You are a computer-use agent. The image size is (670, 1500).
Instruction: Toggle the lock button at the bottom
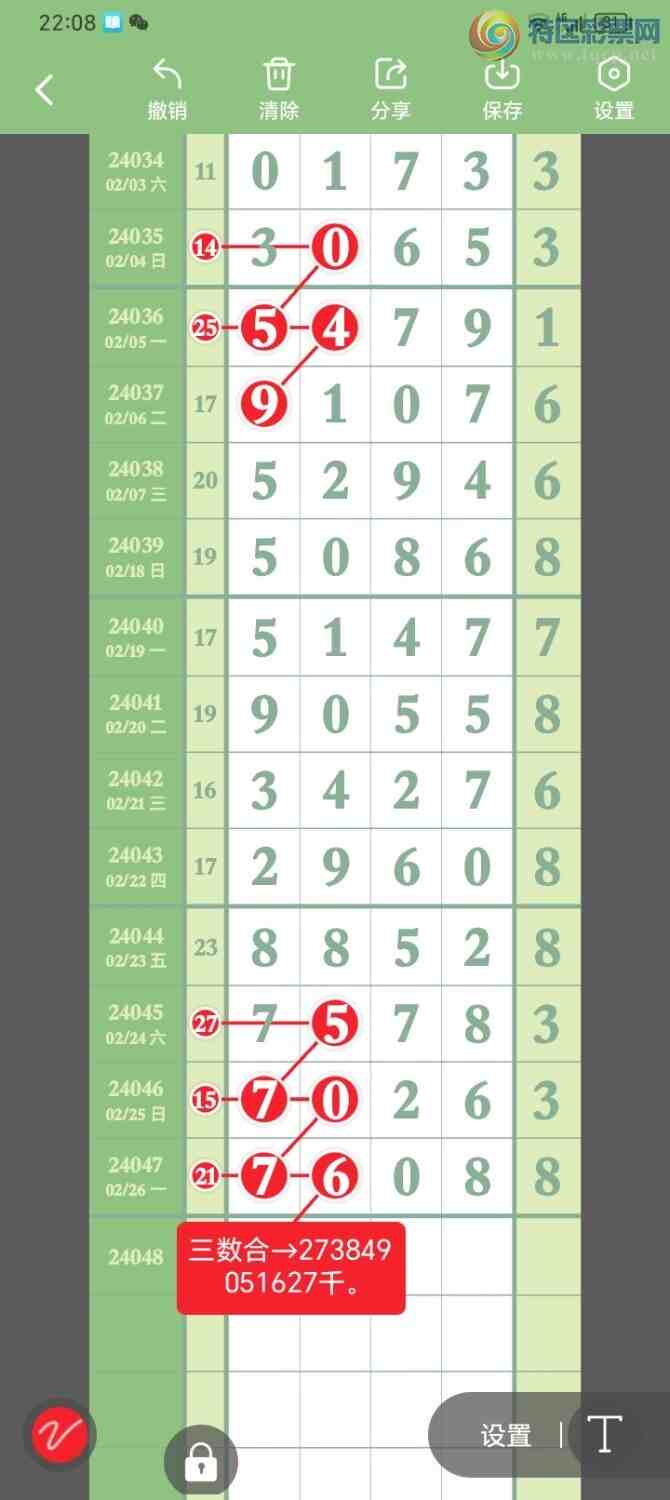point(201,1462)
